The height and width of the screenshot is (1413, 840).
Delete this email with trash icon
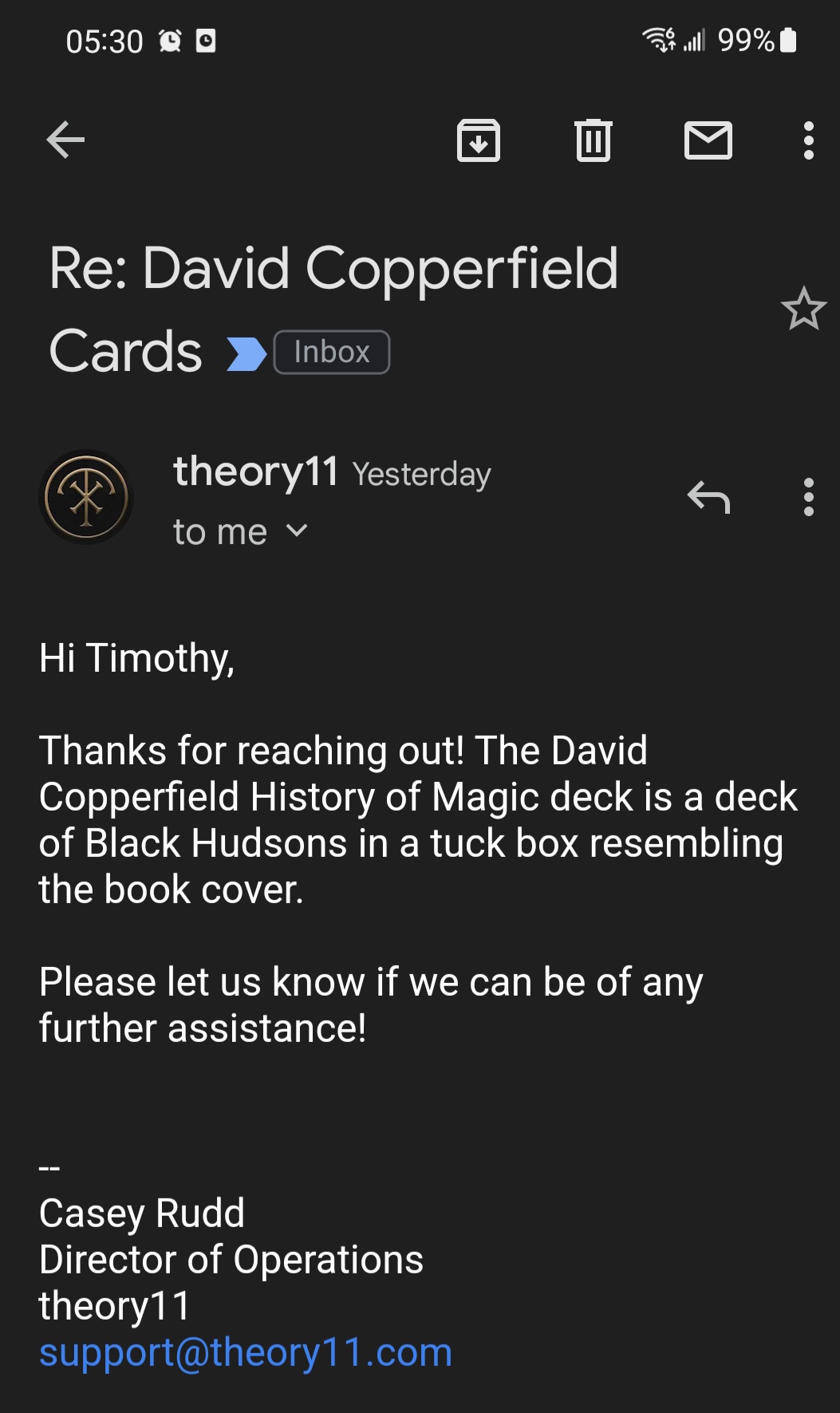tap(594, 140)
